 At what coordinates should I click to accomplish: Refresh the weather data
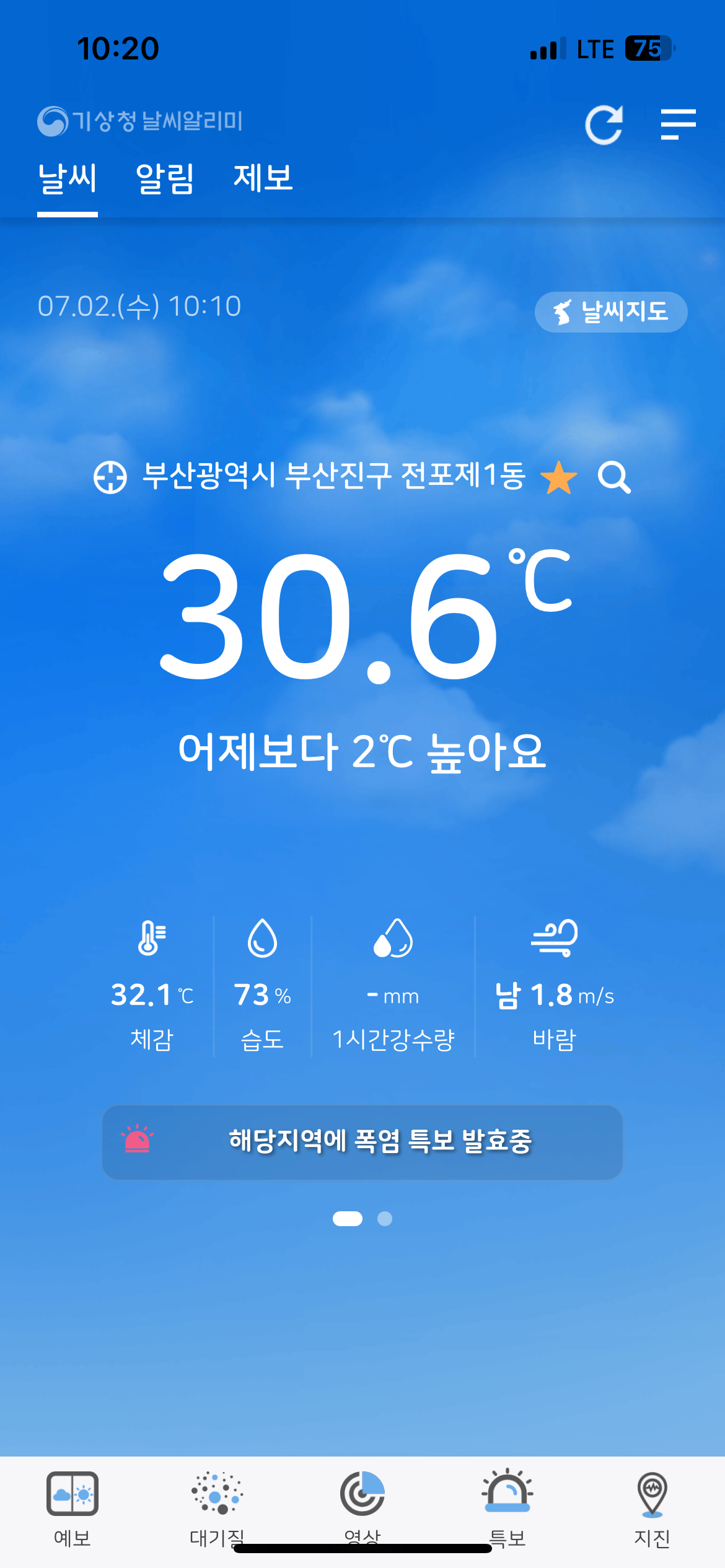coord(604,125)
